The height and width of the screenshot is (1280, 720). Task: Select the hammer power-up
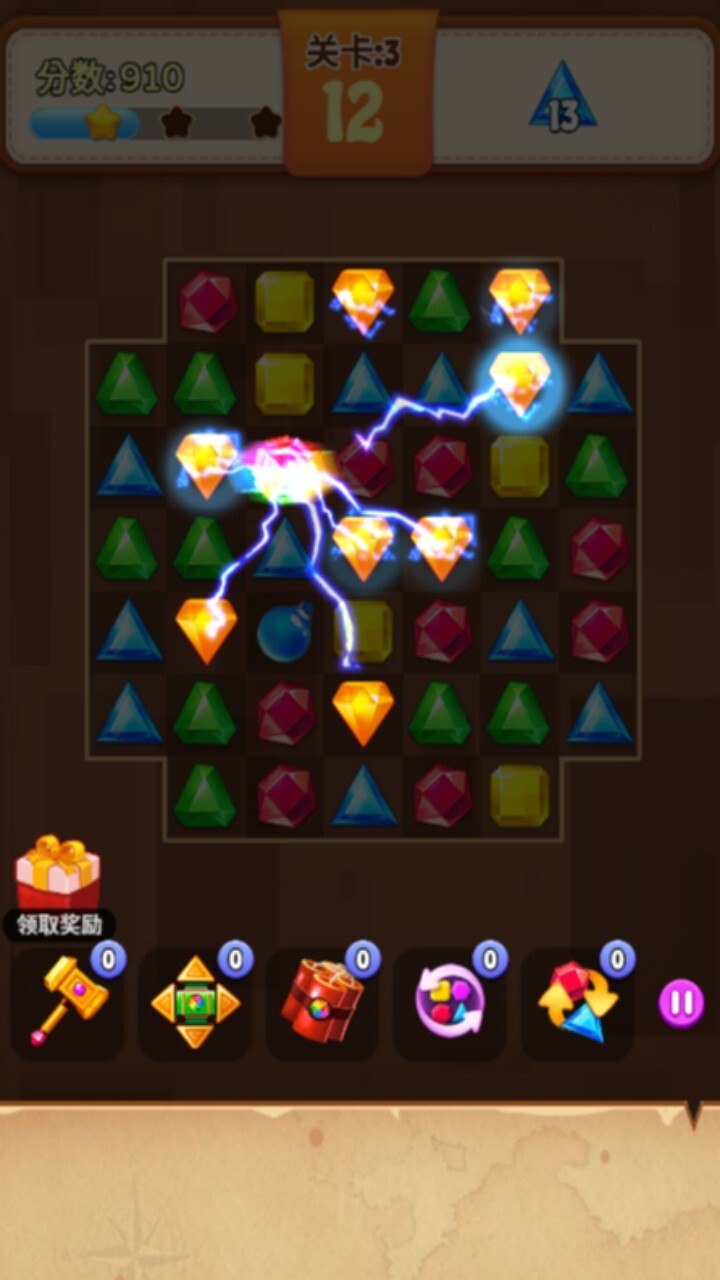(66, 1002)
